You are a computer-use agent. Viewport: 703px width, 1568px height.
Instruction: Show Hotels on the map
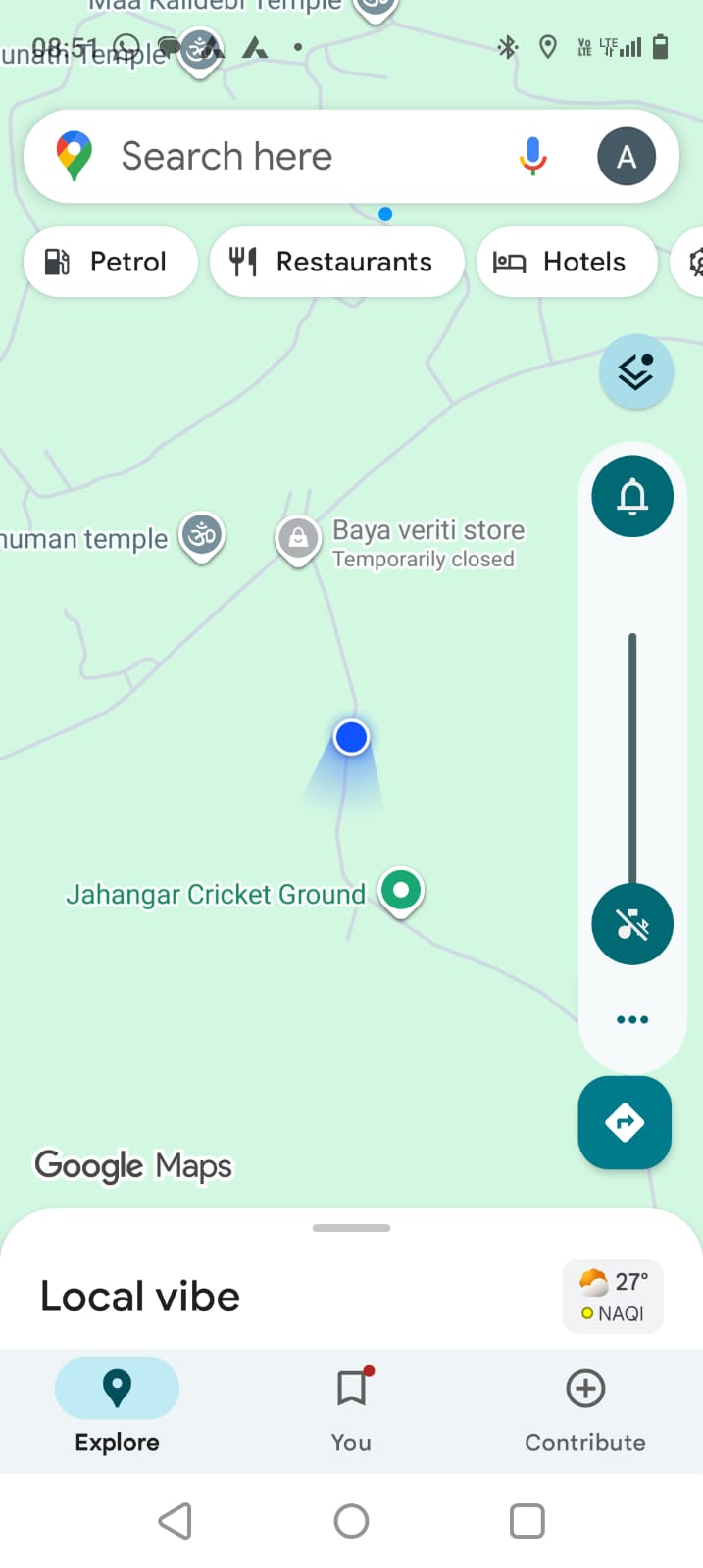click(566, 262)
